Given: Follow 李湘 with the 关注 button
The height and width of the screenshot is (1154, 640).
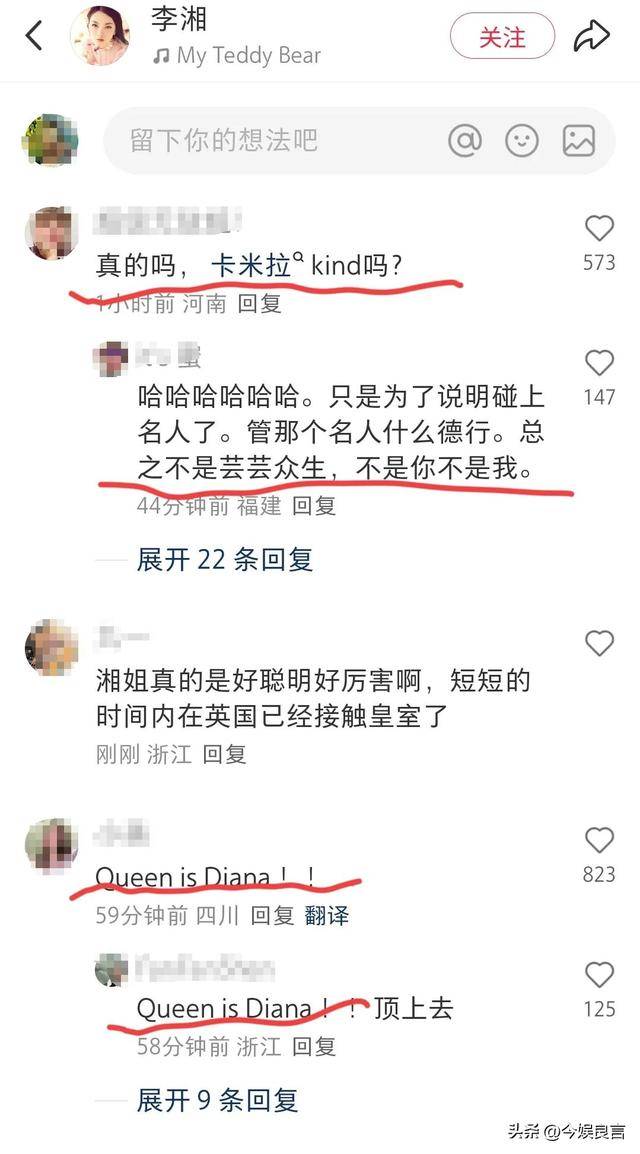Looking at the screenshot, I should [x=502, y=35].
